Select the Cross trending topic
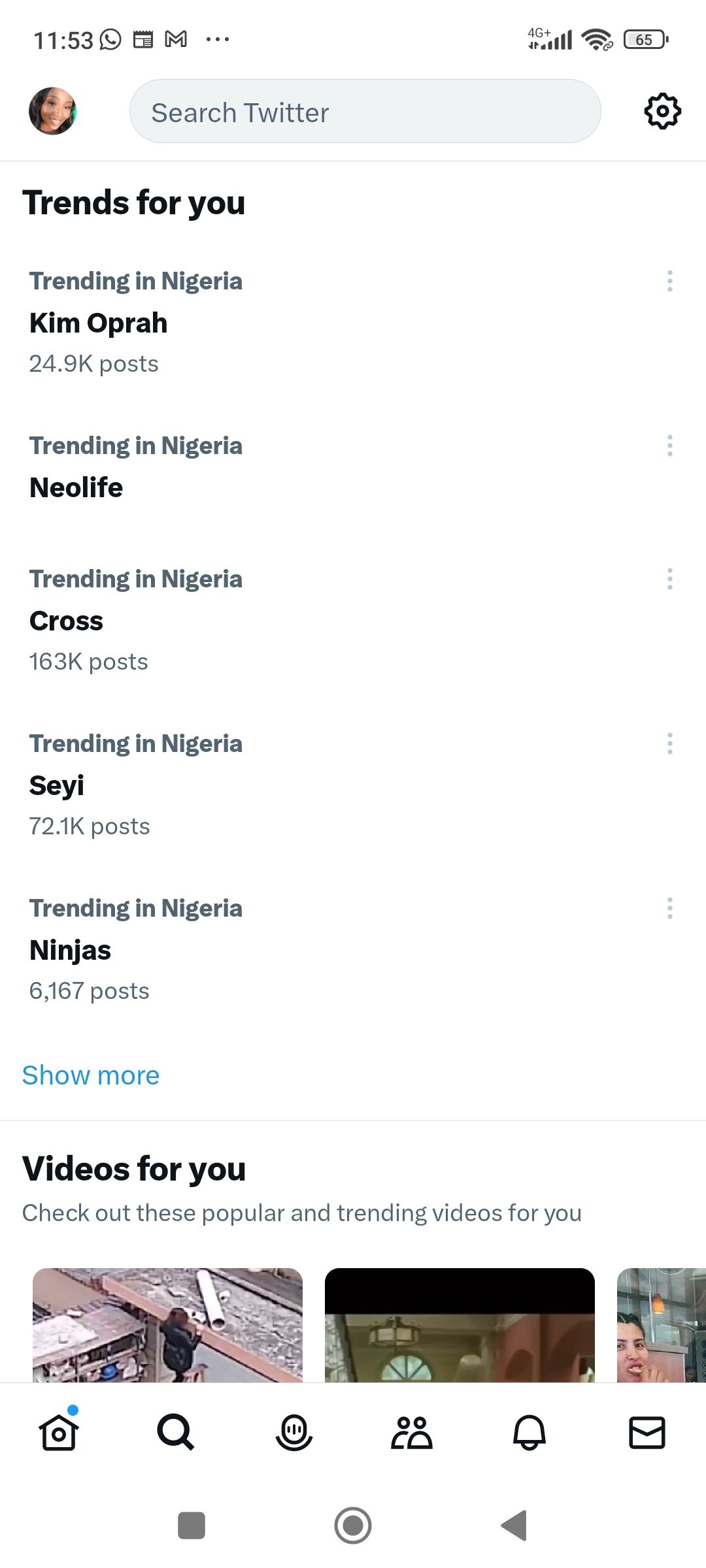 [66, 621]
